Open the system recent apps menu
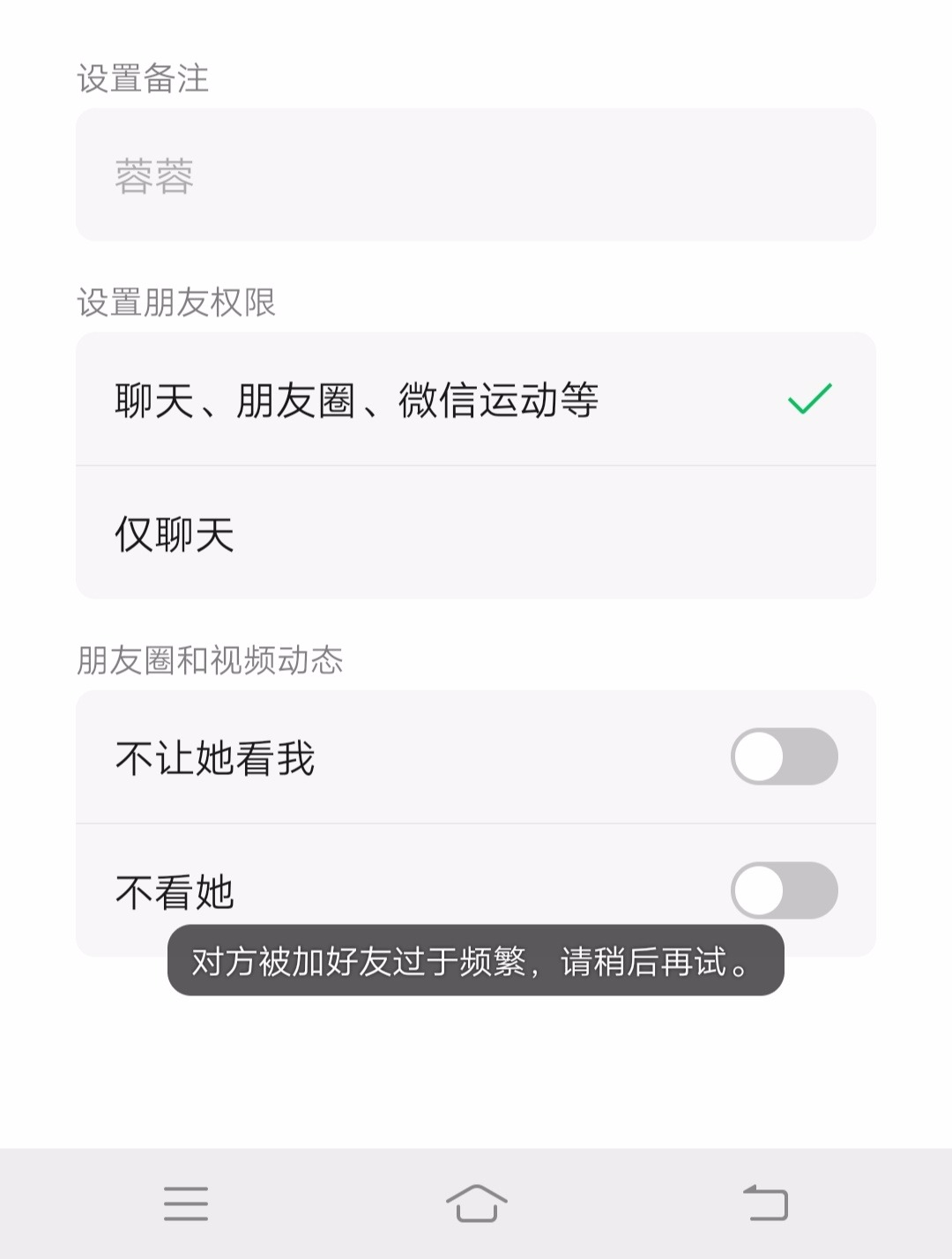 tap(186, 1203)
